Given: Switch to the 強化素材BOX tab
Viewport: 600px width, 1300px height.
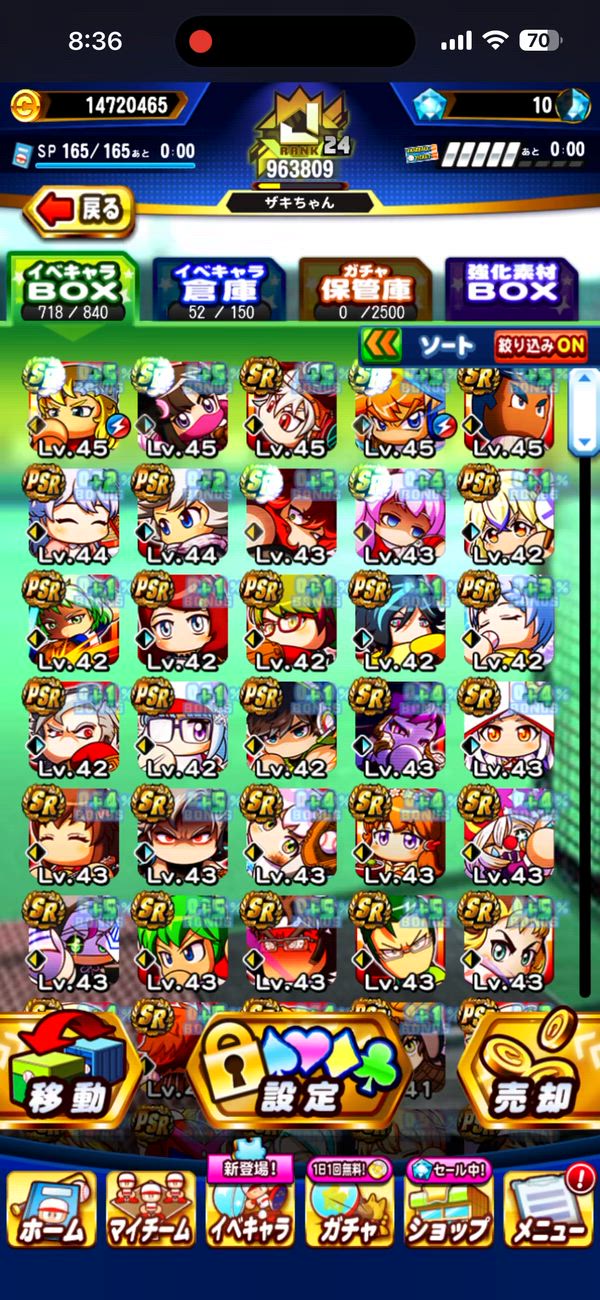Looking at the screenshot, I should coord(511,289).
